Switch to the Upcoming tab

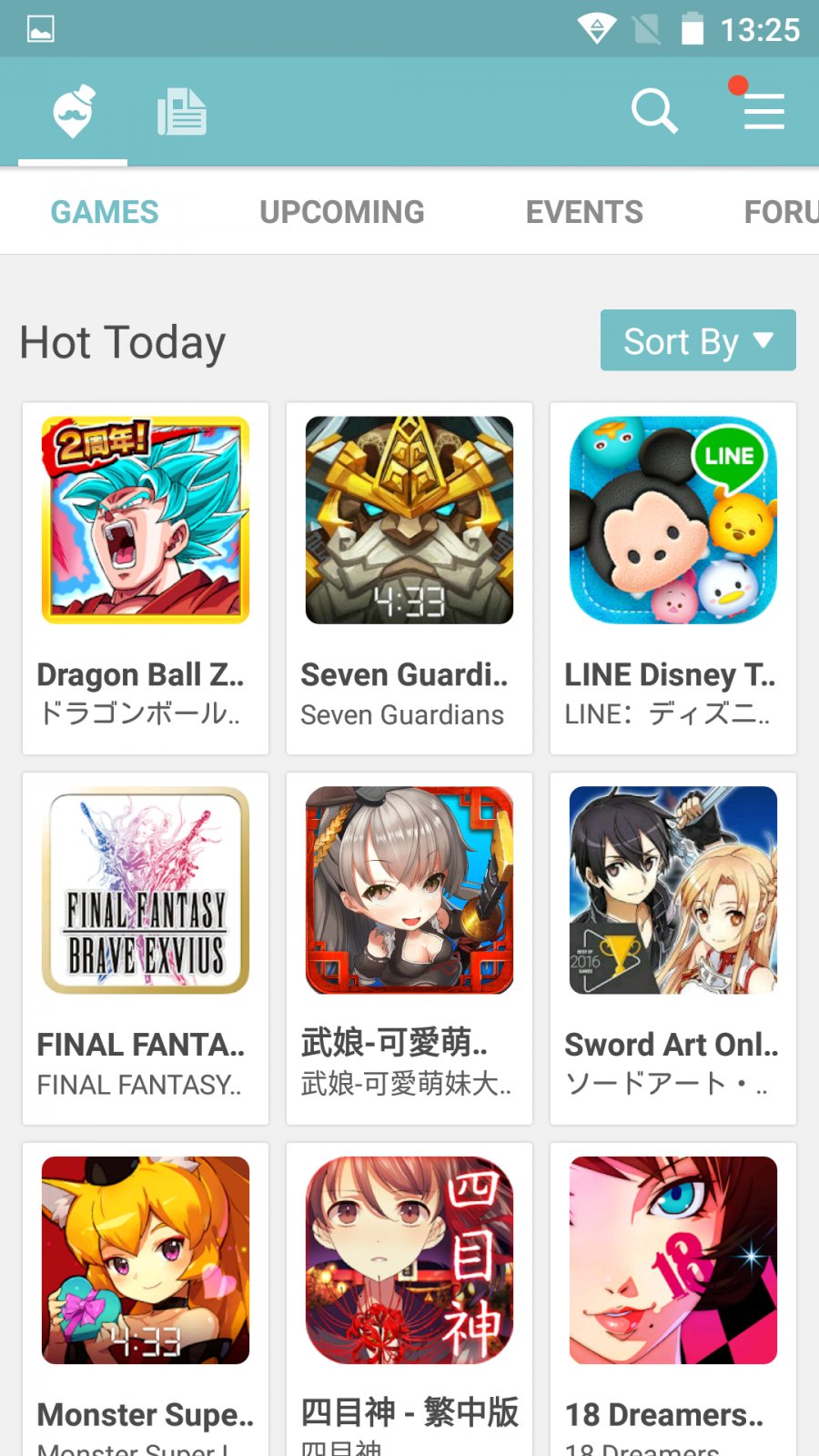341,212
